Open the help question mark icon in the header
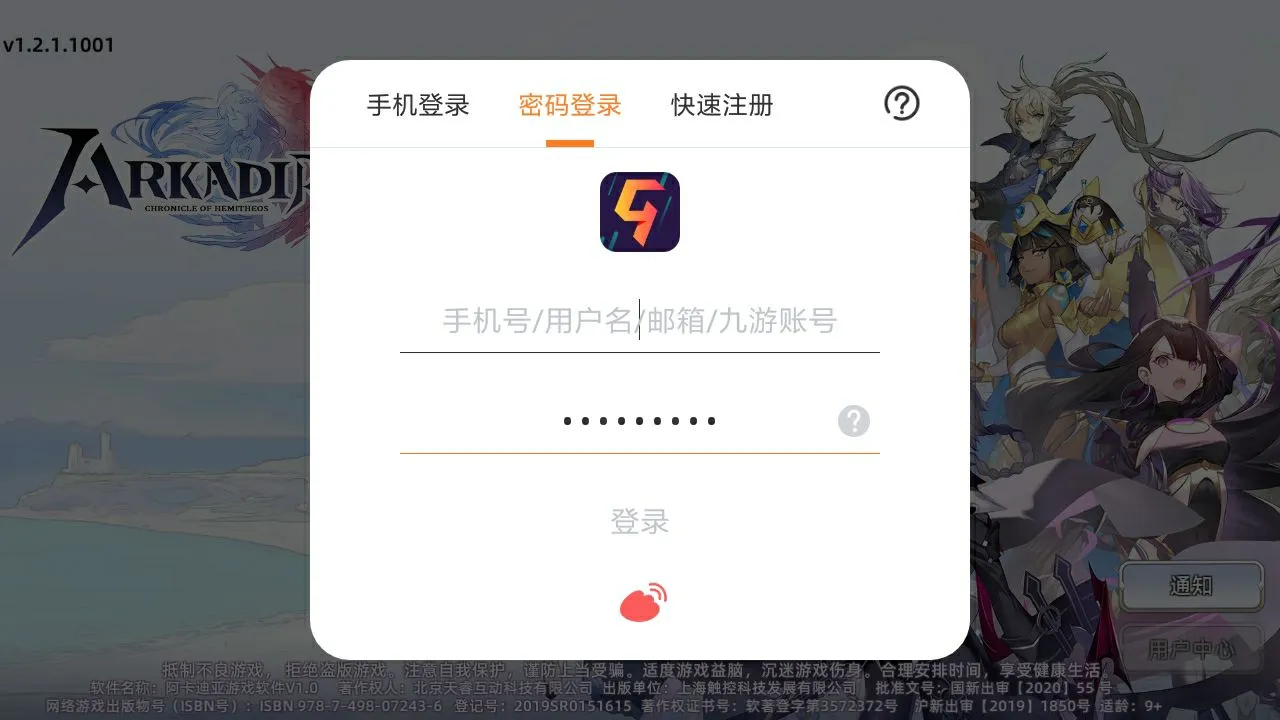 [x=901, y=103]
